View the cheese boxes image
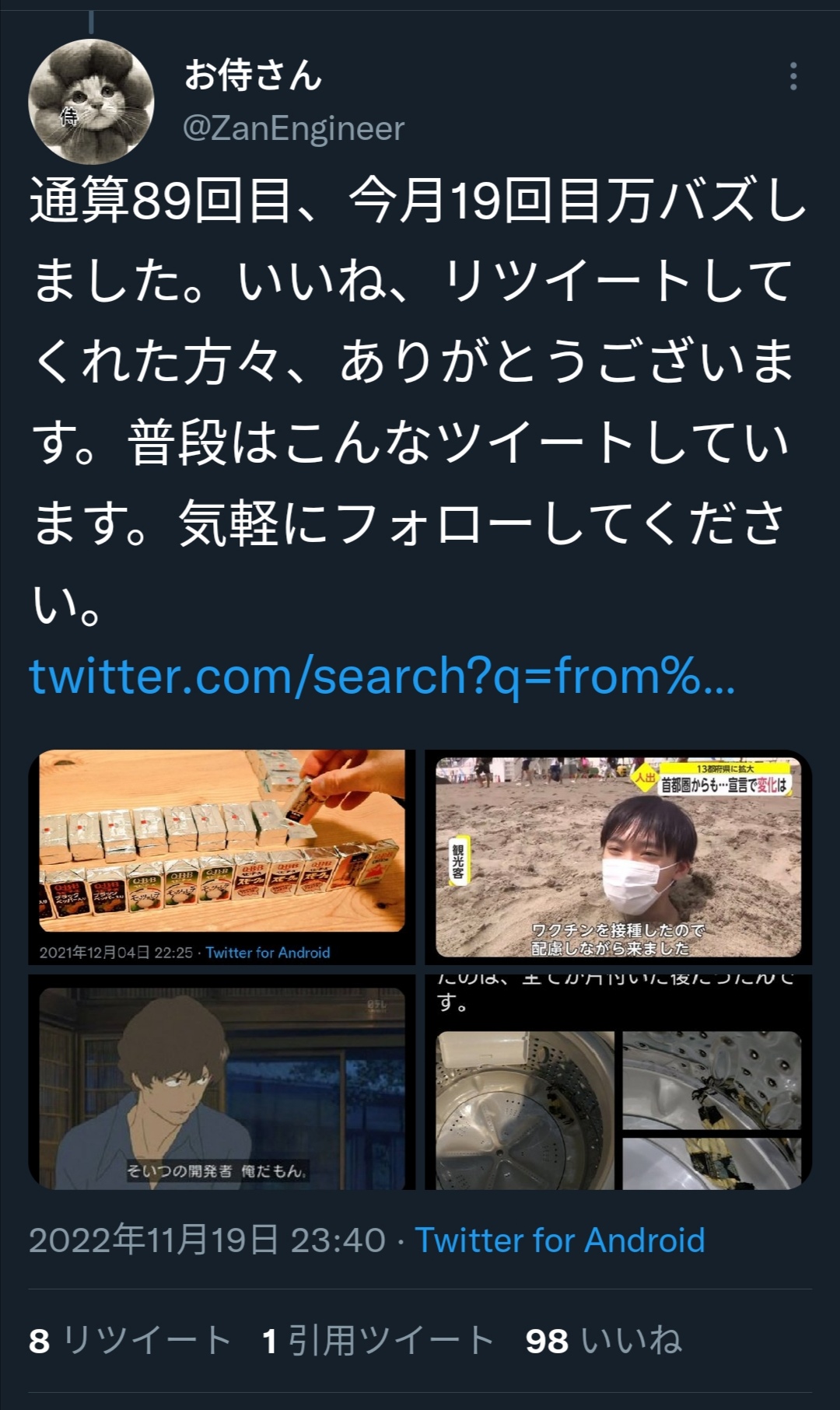This screenshot has height=1410, width=840. pos(222,855)
